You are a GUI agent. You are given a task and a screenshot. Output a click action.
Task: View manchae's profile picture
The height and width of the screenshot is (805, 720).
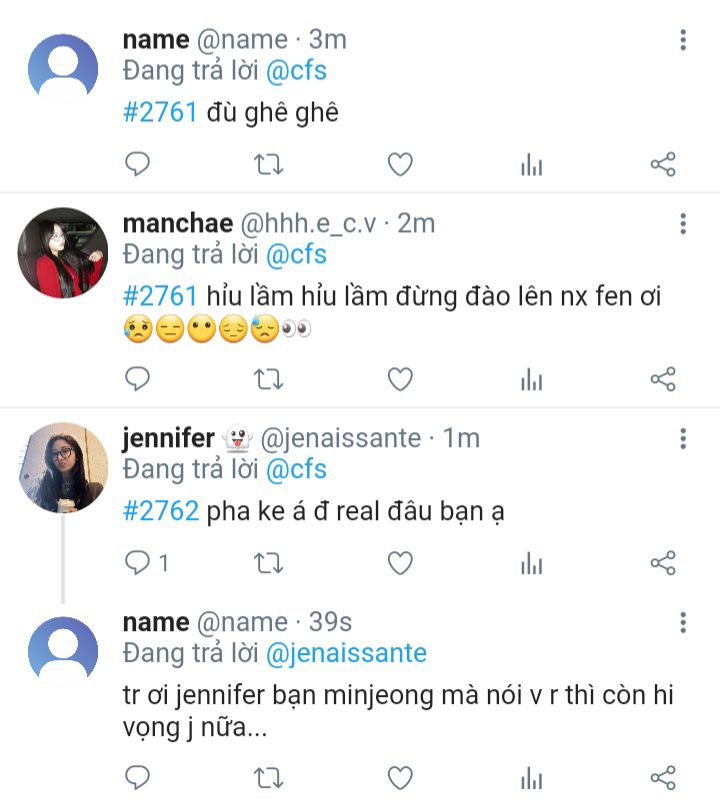click(63, 253)
